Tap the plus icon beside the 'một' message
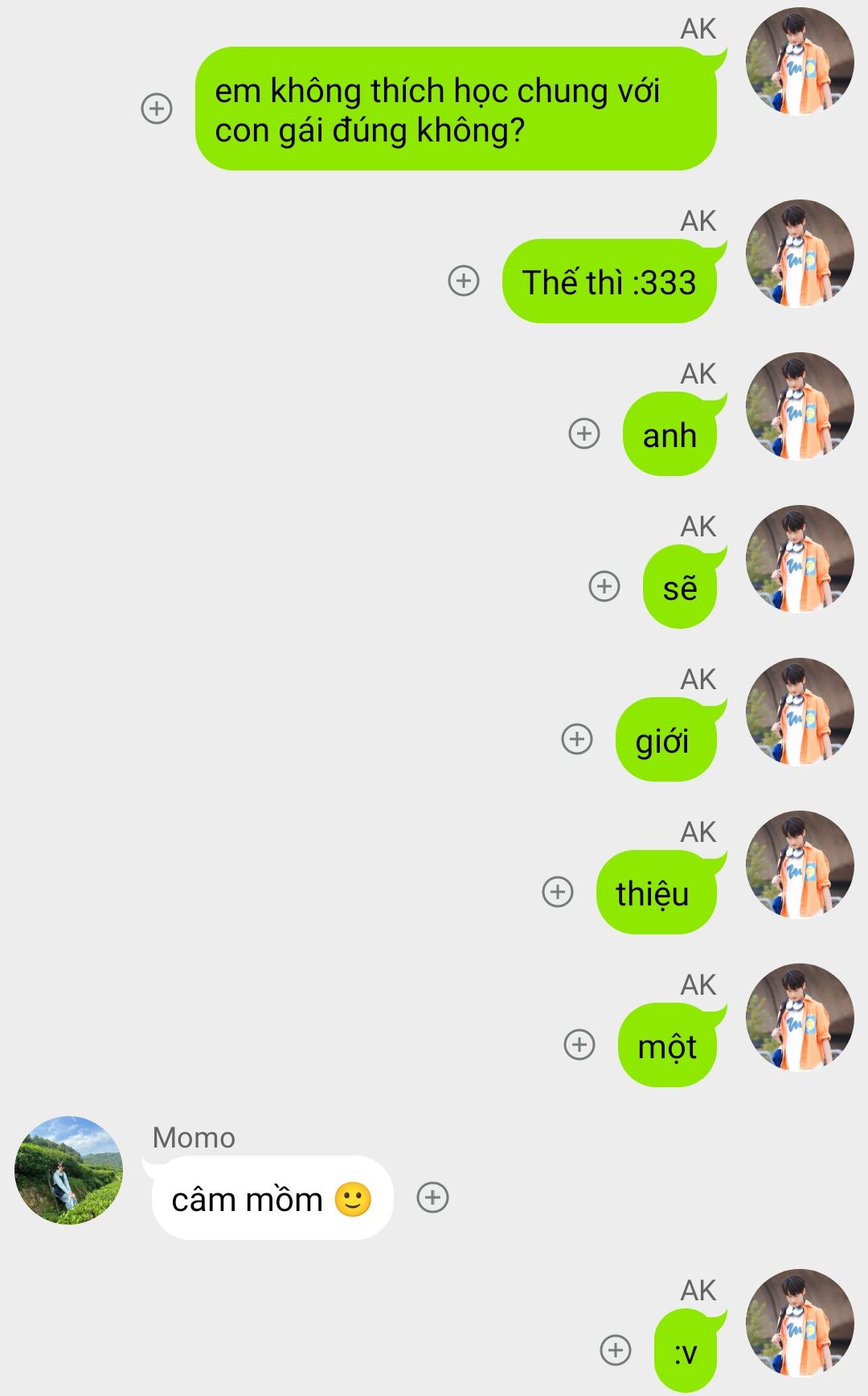This screenshot has height=1396, width=868. point(579,1045)
